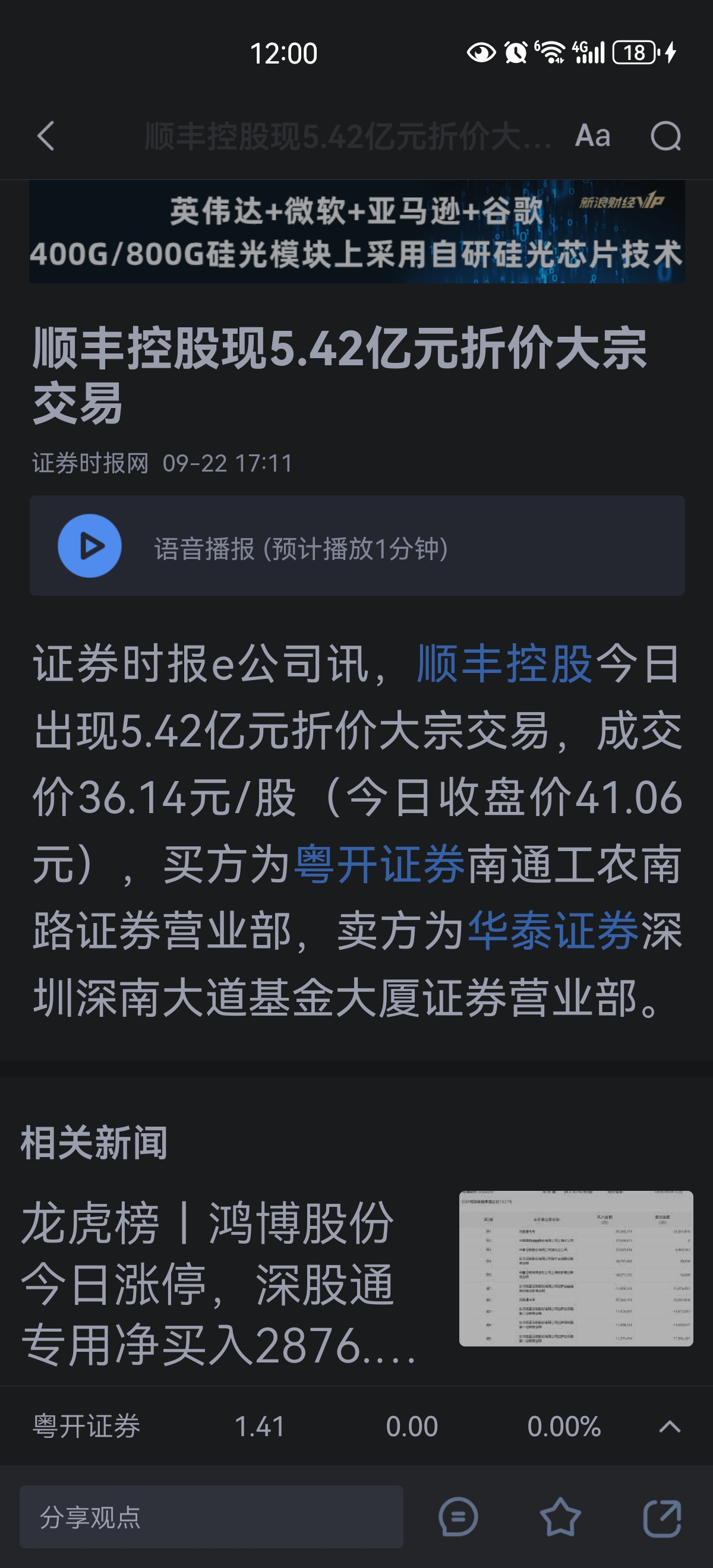View the article comments via the speech-bubble icon
The width and height of the screenshot is (713, 1568).
(458, 1517)
